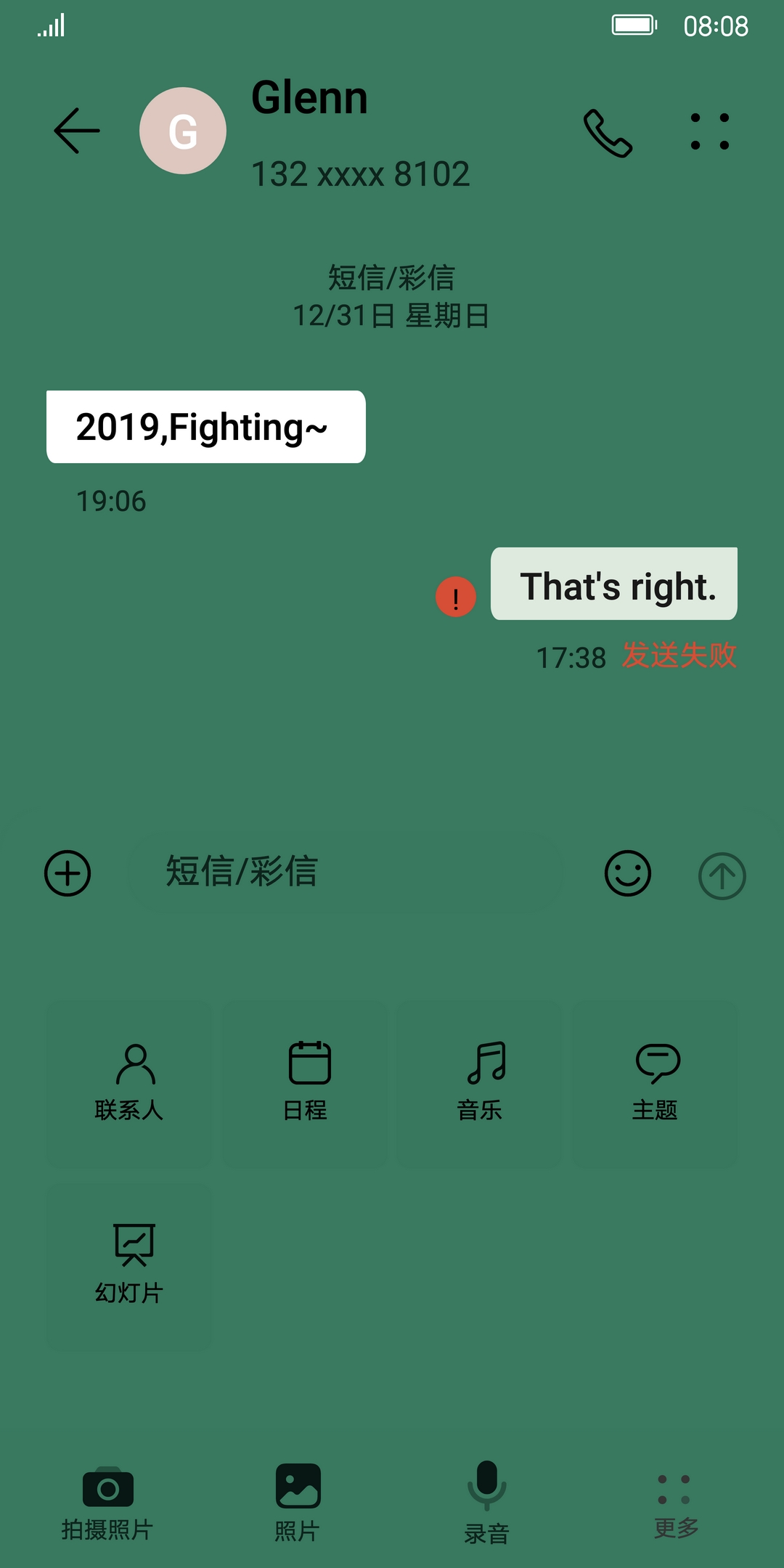Attach a slideshow via 幻灯片

pyautogui.click(x=130, y=1265)
